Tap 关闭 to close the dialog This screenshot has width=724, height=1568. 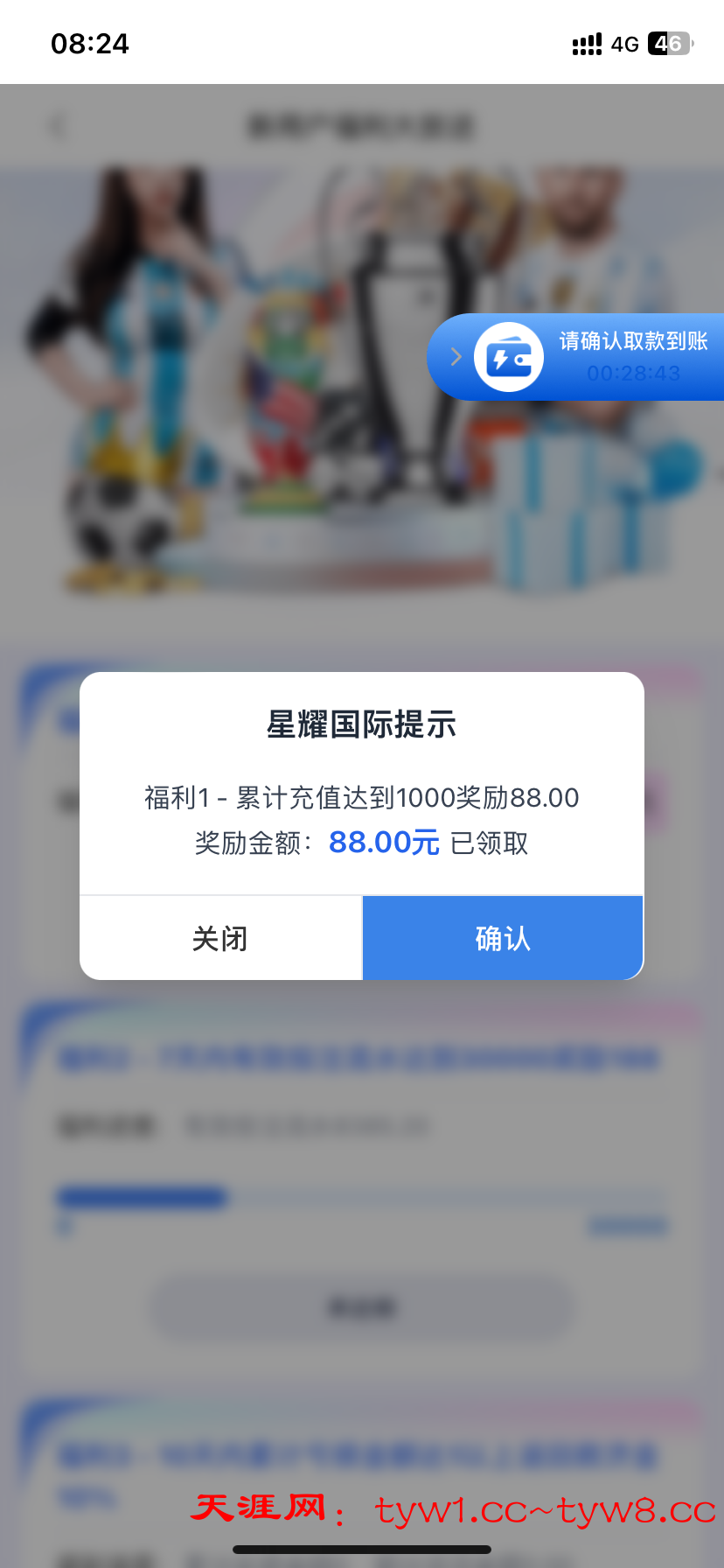tap(220, 938)
